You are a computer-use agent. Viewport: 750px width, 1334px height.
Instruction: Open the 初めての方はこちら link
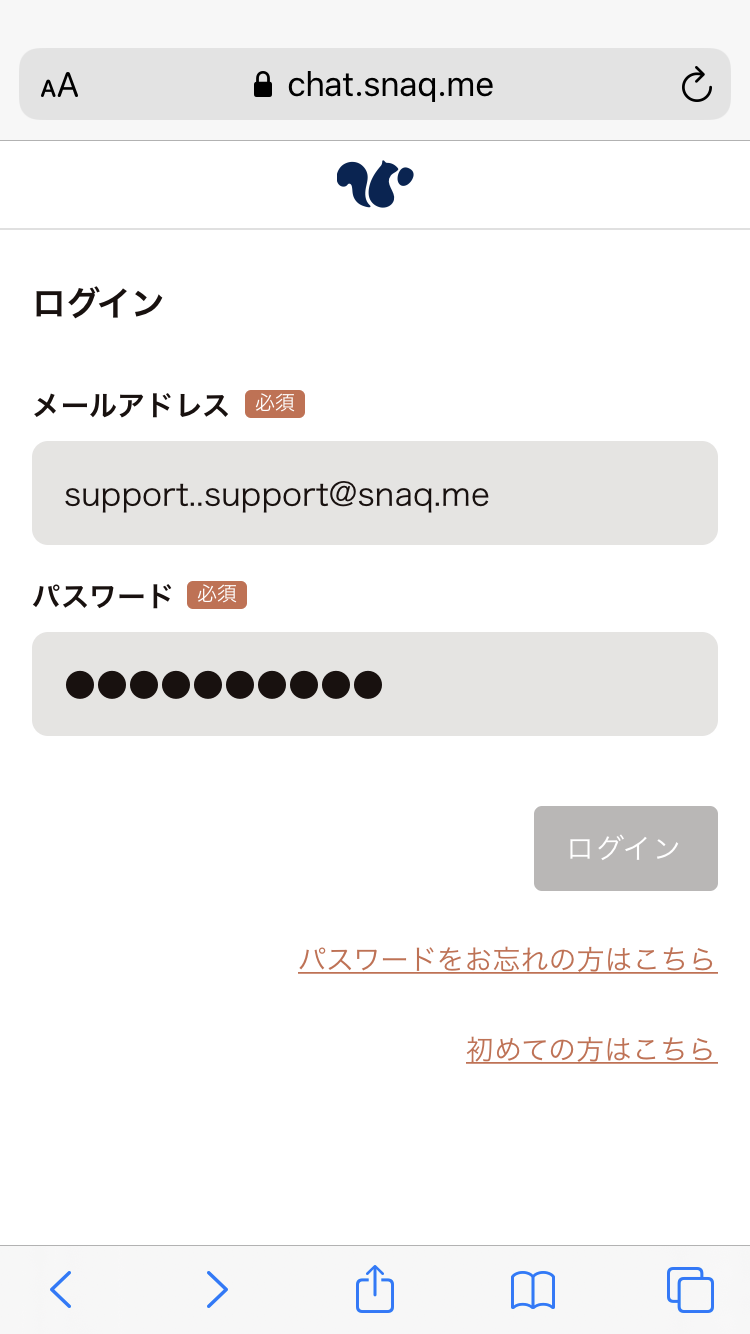click(592, 1049)
